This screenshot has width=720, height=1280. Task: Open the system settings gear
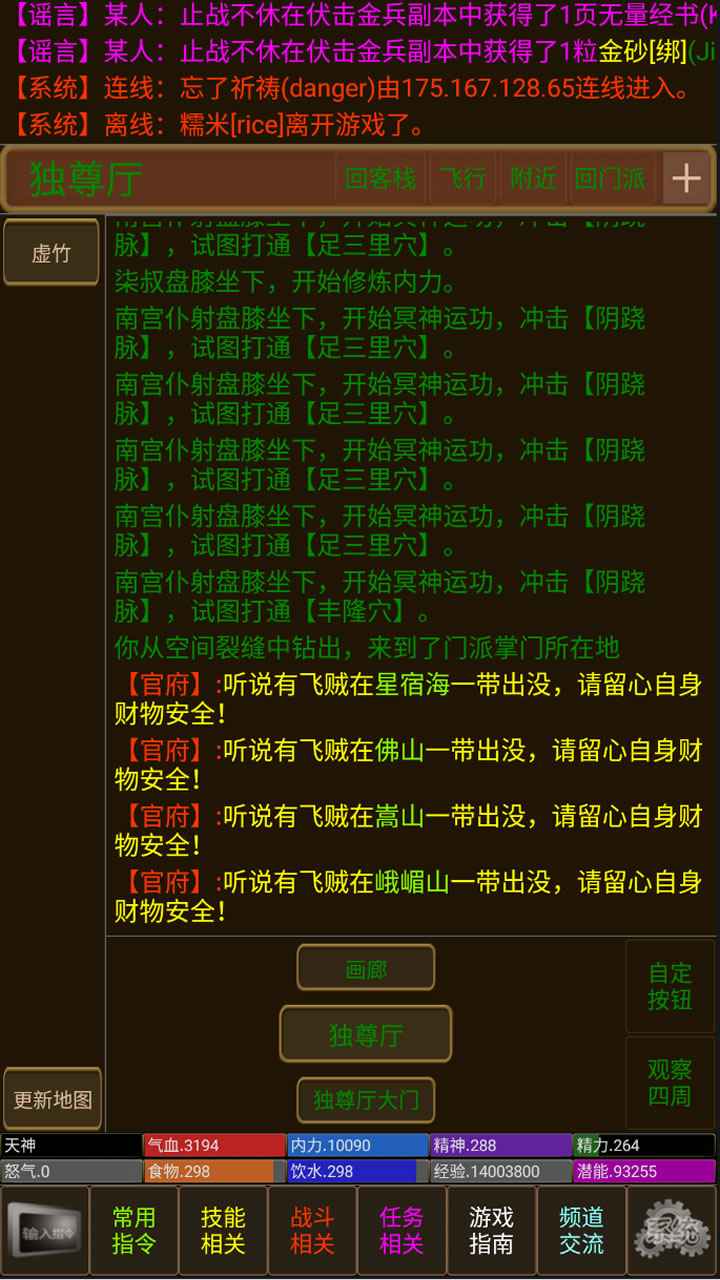[x=671, y=1231]
